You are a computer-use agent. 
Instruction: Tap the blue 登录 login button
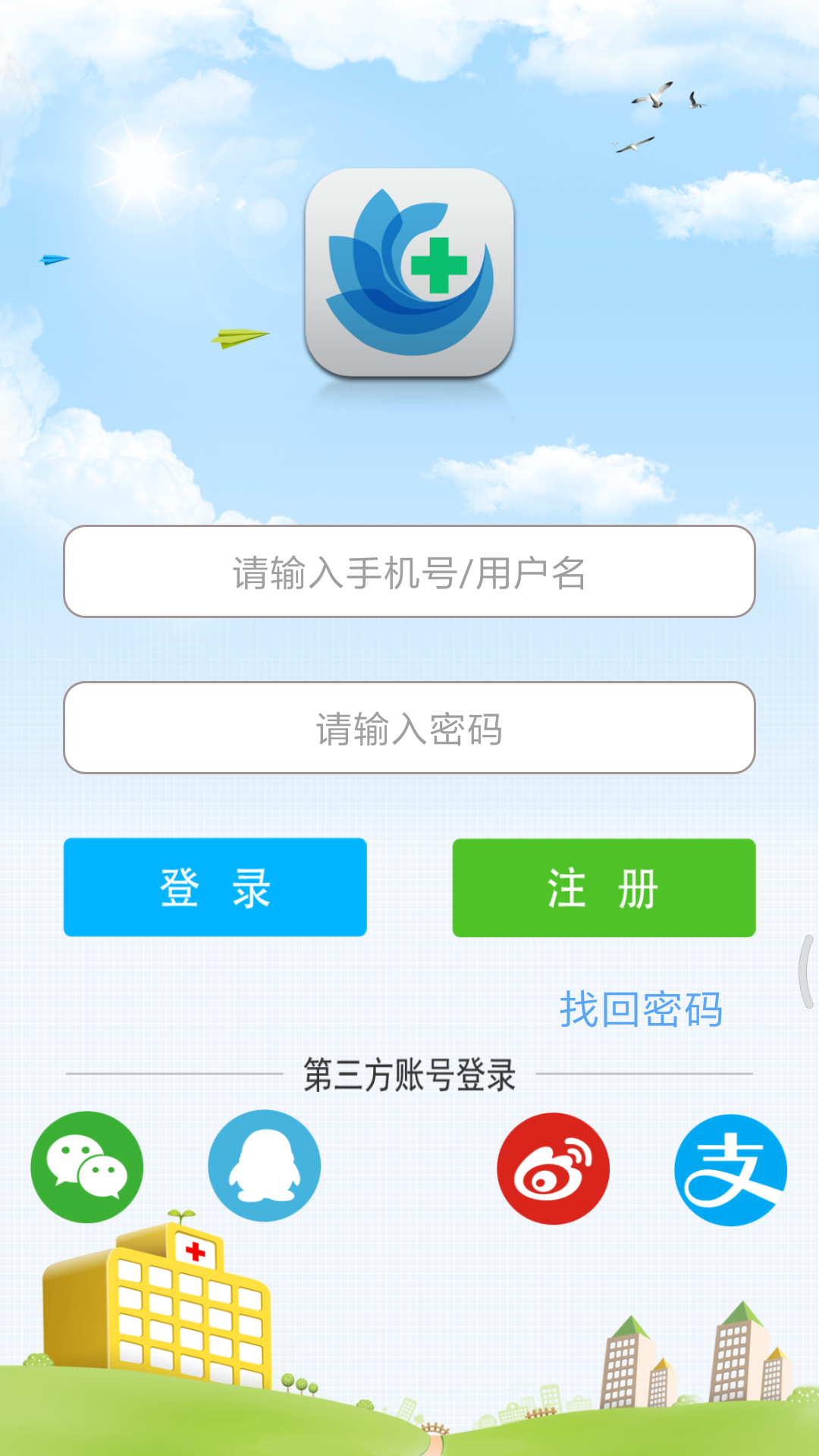pos(215,887)
